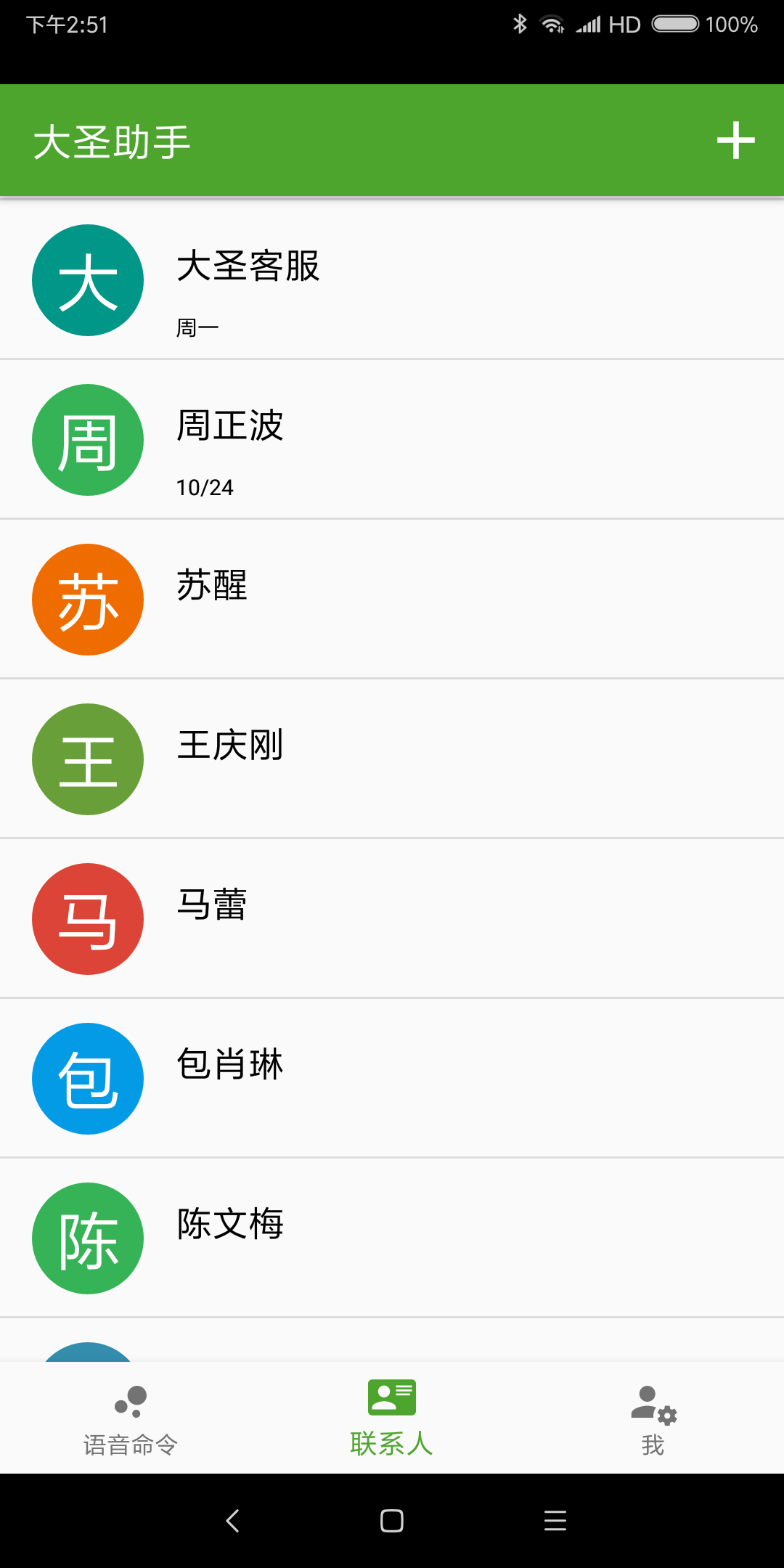Open contact 苏醒
The image size is (784, 1568).
(392, 600)
